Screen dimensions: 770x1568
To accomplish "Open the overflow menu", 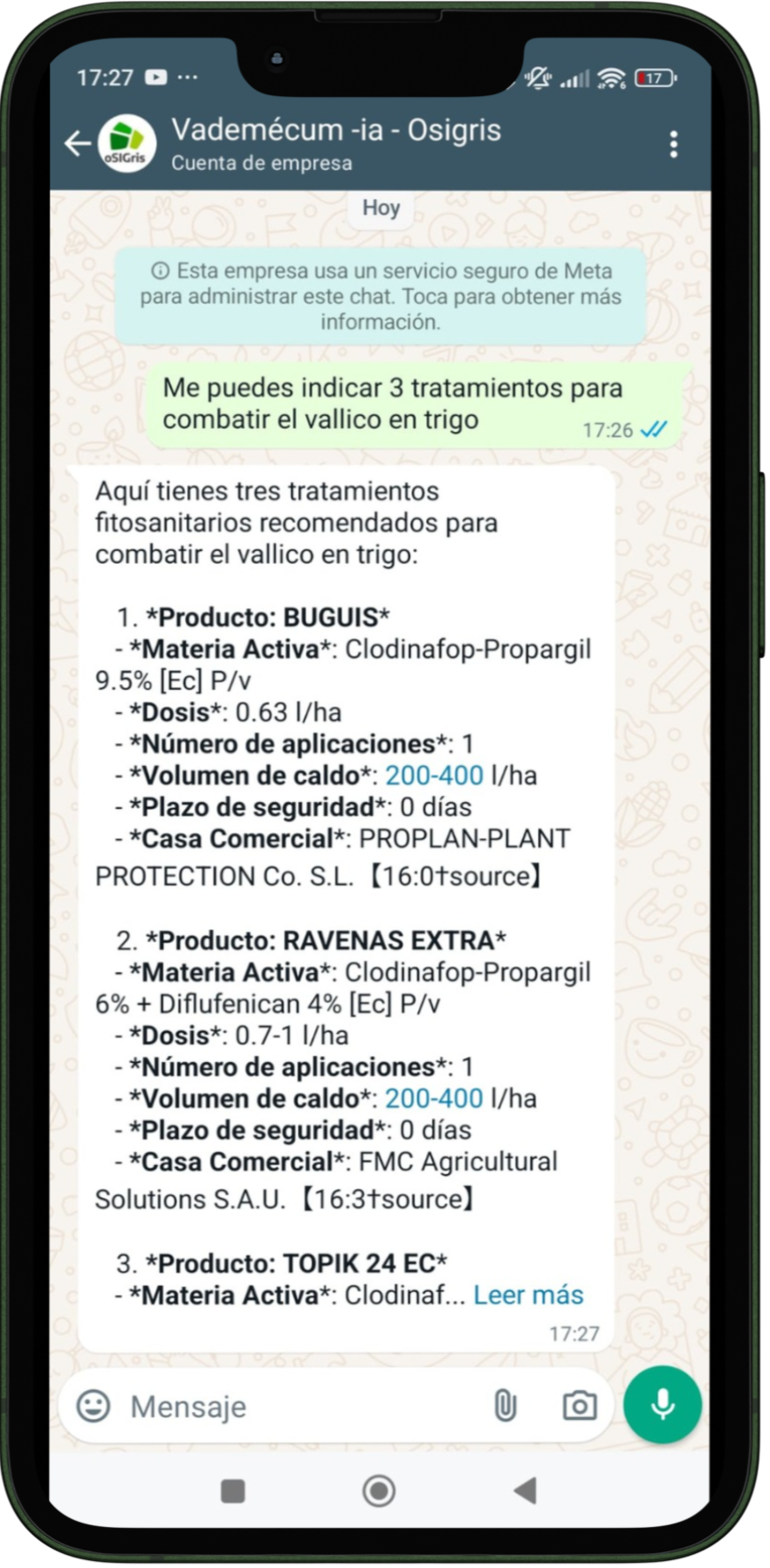I will (673, 144).
